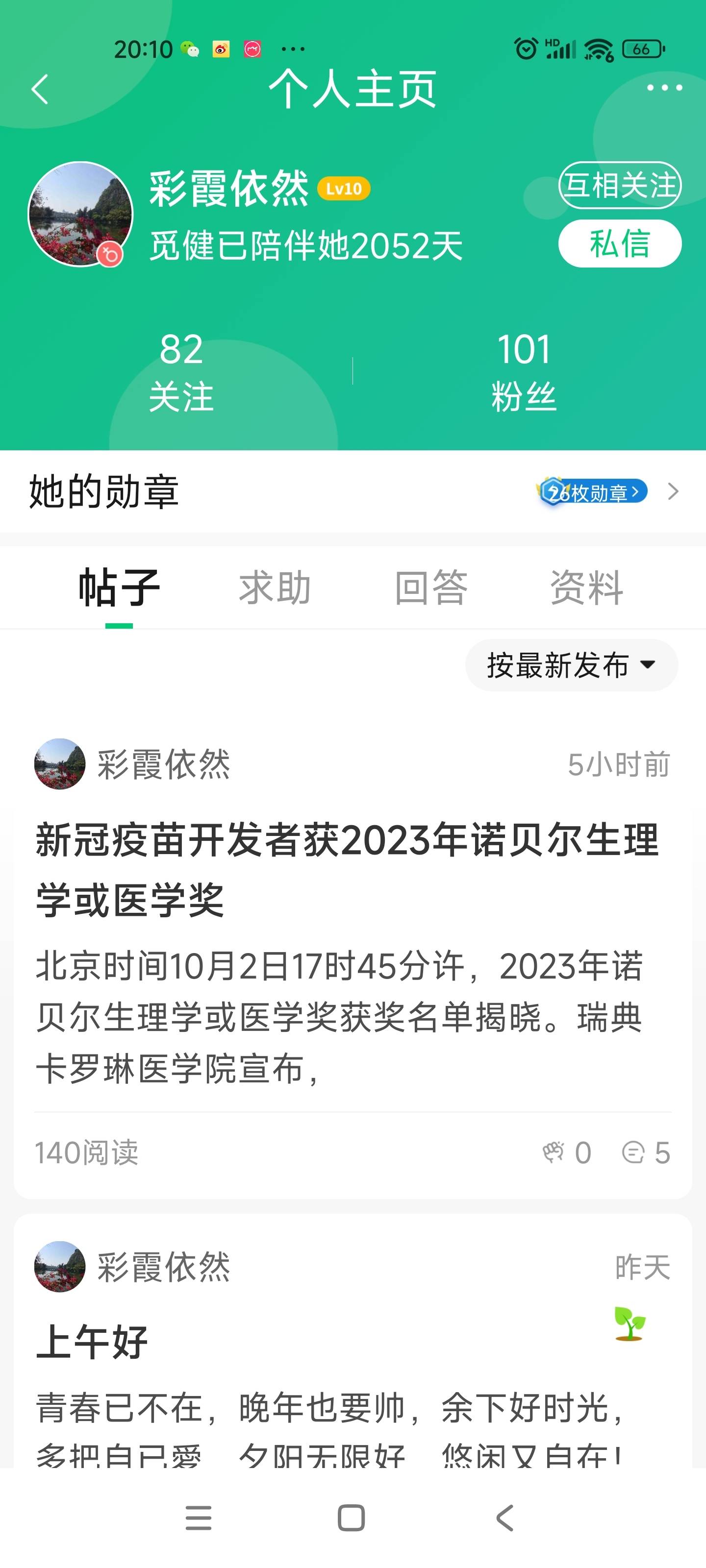The image size is (706, 1568).
Task: Toggle the 互相关注 mutual-follow status
Action: (x=620, y=186)
